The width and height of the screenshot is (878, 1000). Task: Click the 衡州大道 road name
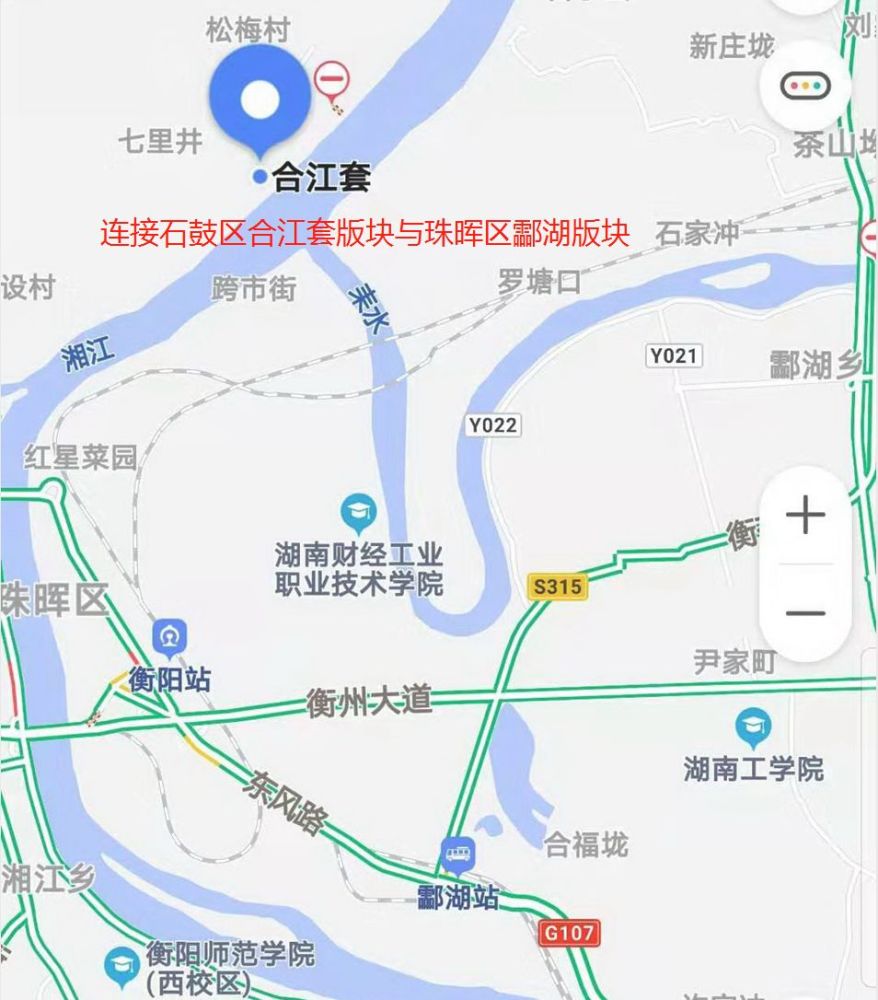tap(370, 702)
